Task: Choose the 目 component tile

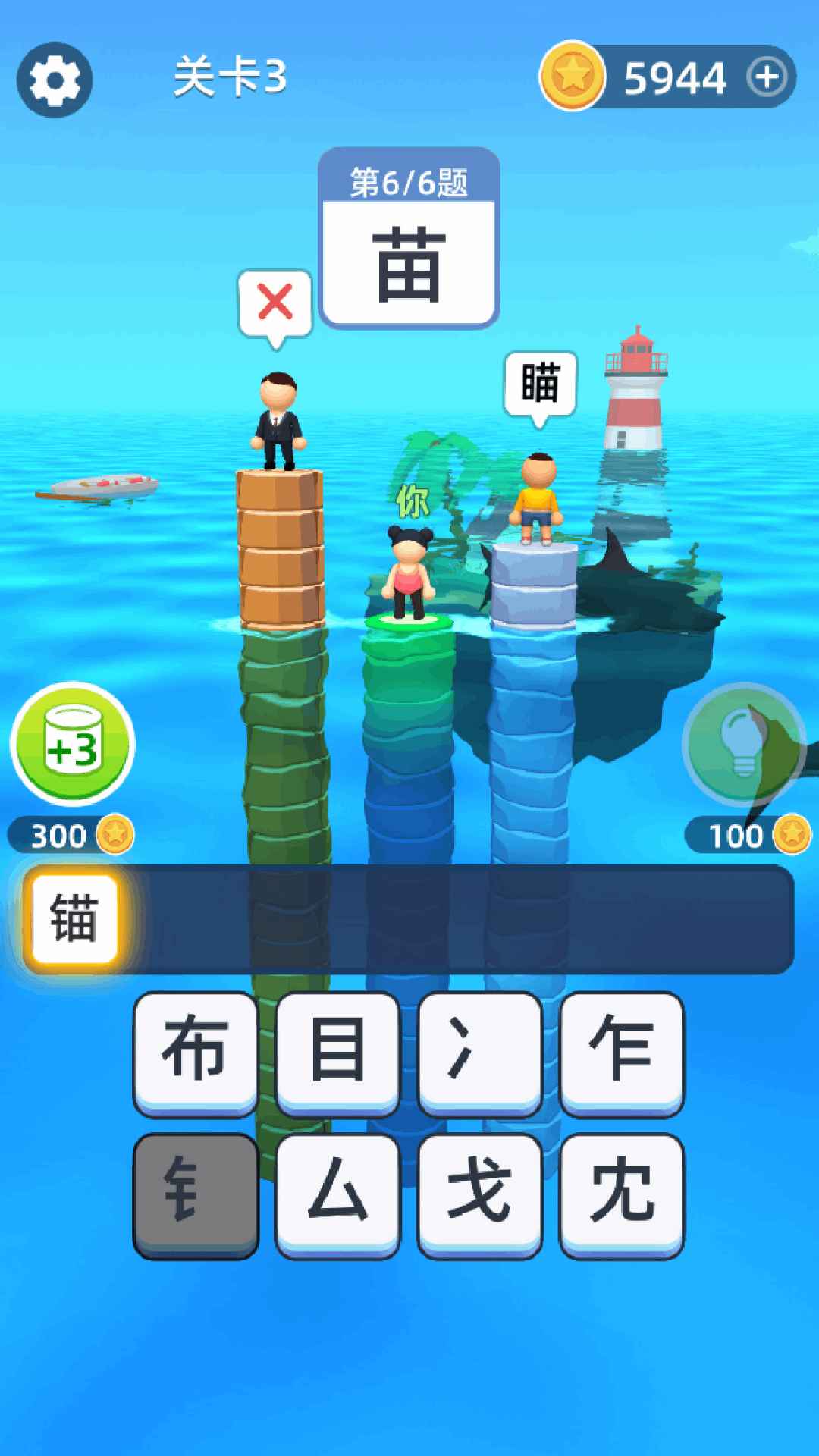Action: 337,1052
